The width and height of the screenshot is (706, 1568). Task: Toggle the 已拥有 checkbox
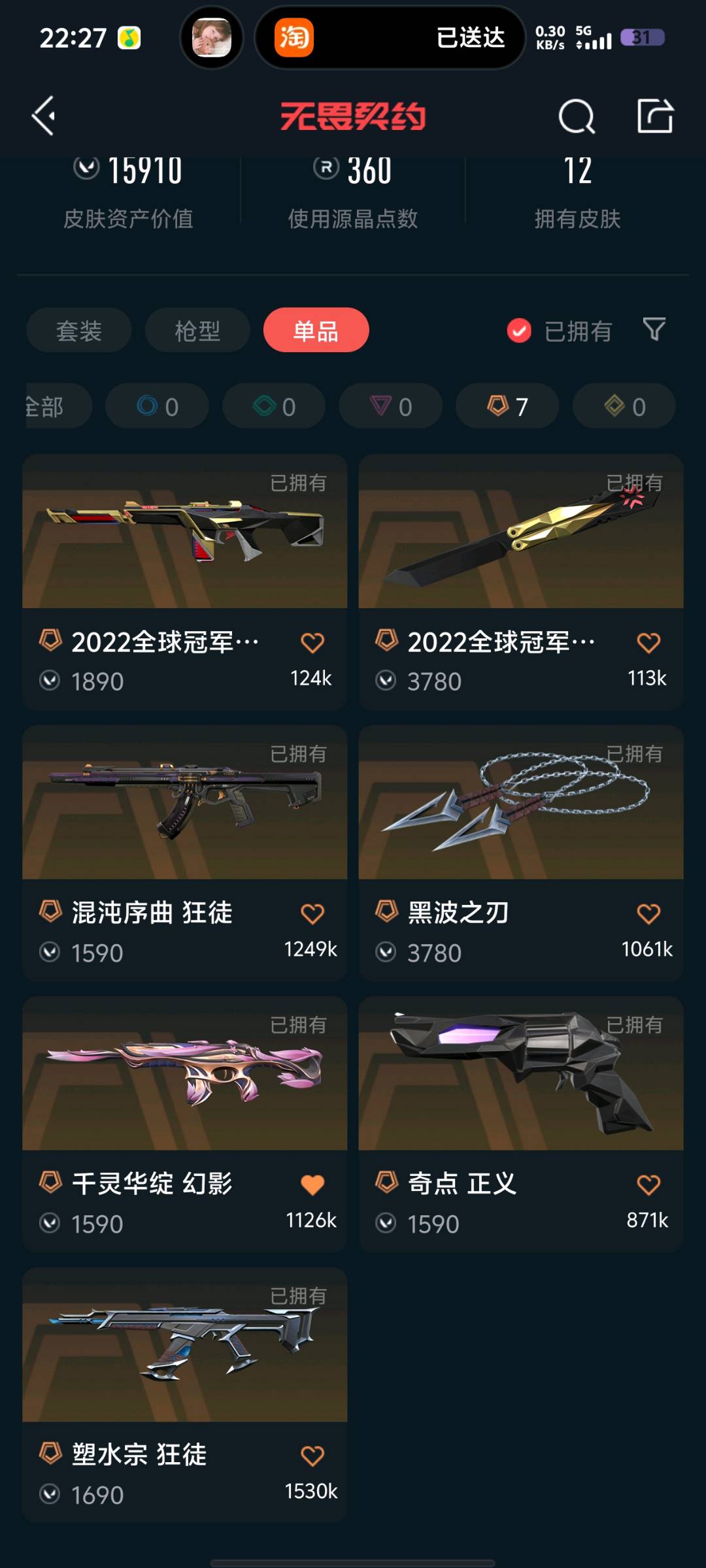pos(520,331)
